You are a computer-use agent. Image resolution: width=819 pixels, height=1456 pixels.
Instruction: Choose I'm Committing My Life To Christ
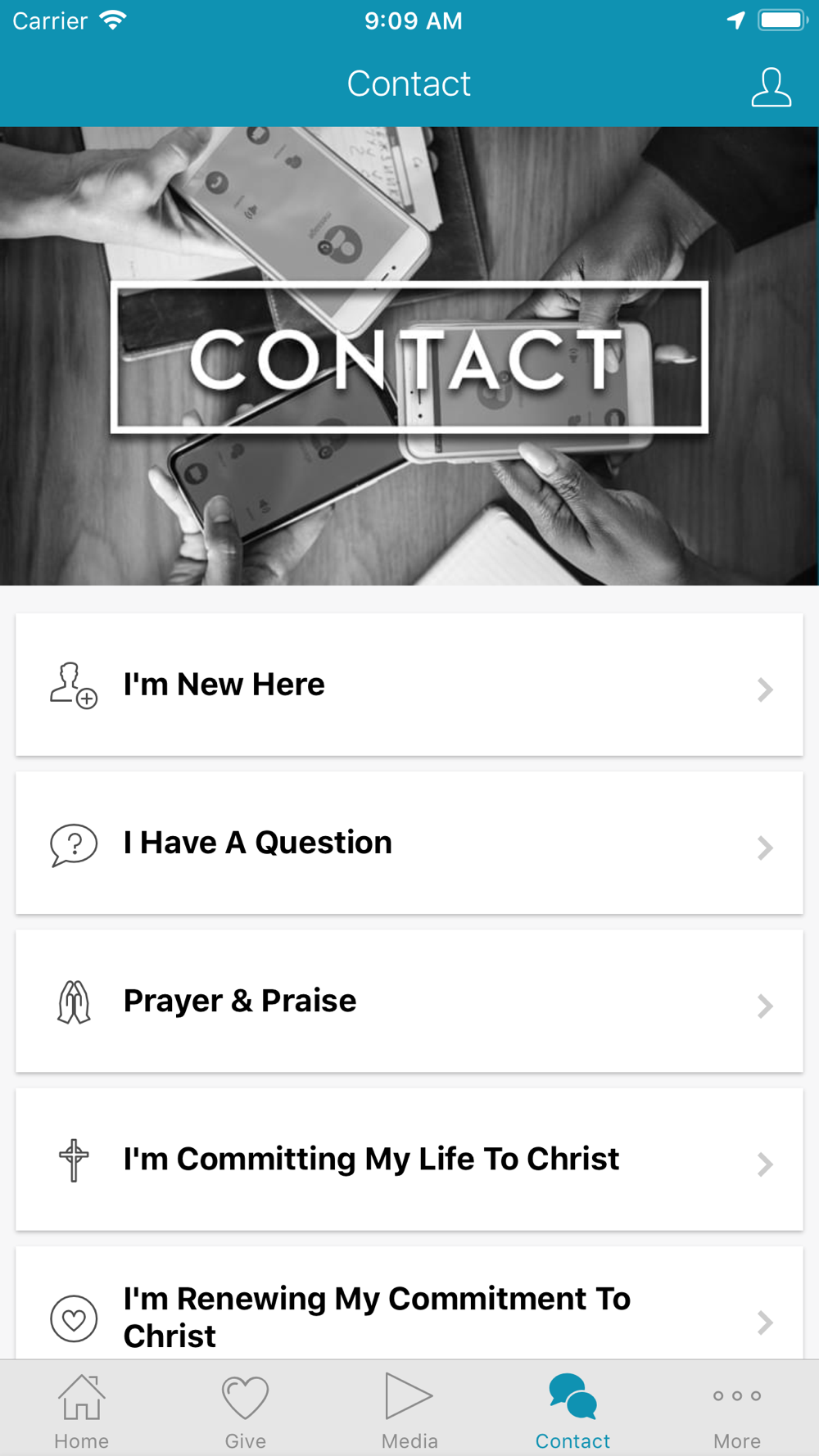[409, 1159]
